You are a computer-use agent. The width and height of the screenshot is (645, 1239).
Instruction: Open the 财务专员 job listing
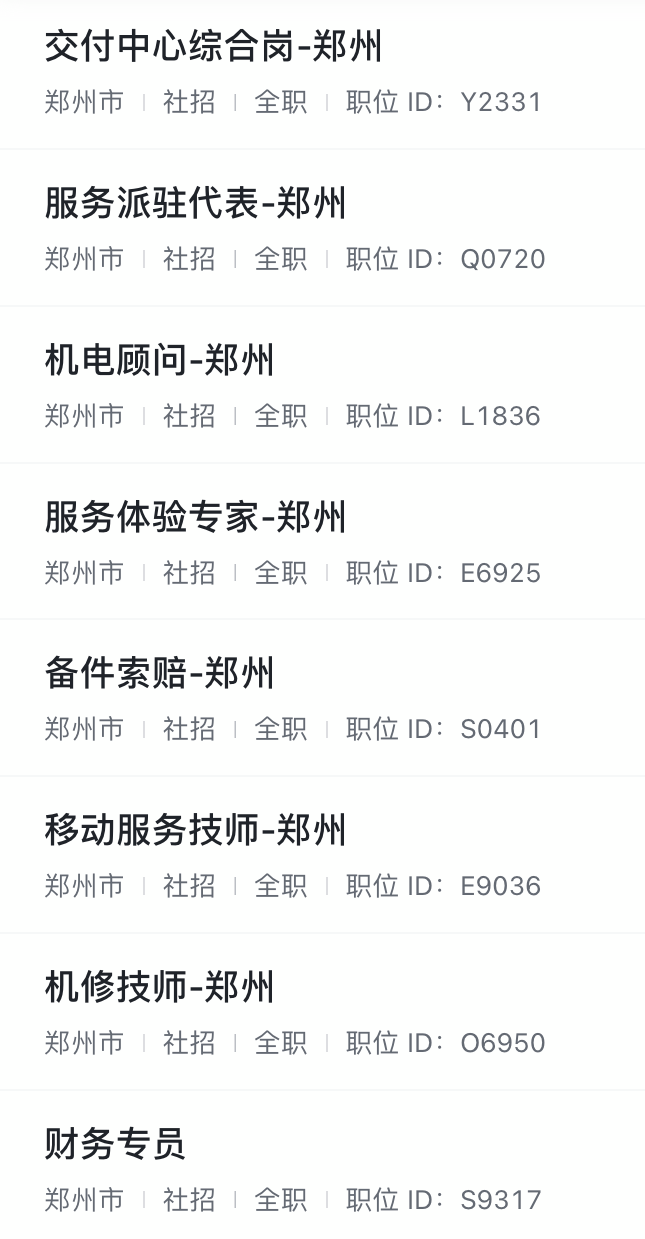(x=115, y=1143)
